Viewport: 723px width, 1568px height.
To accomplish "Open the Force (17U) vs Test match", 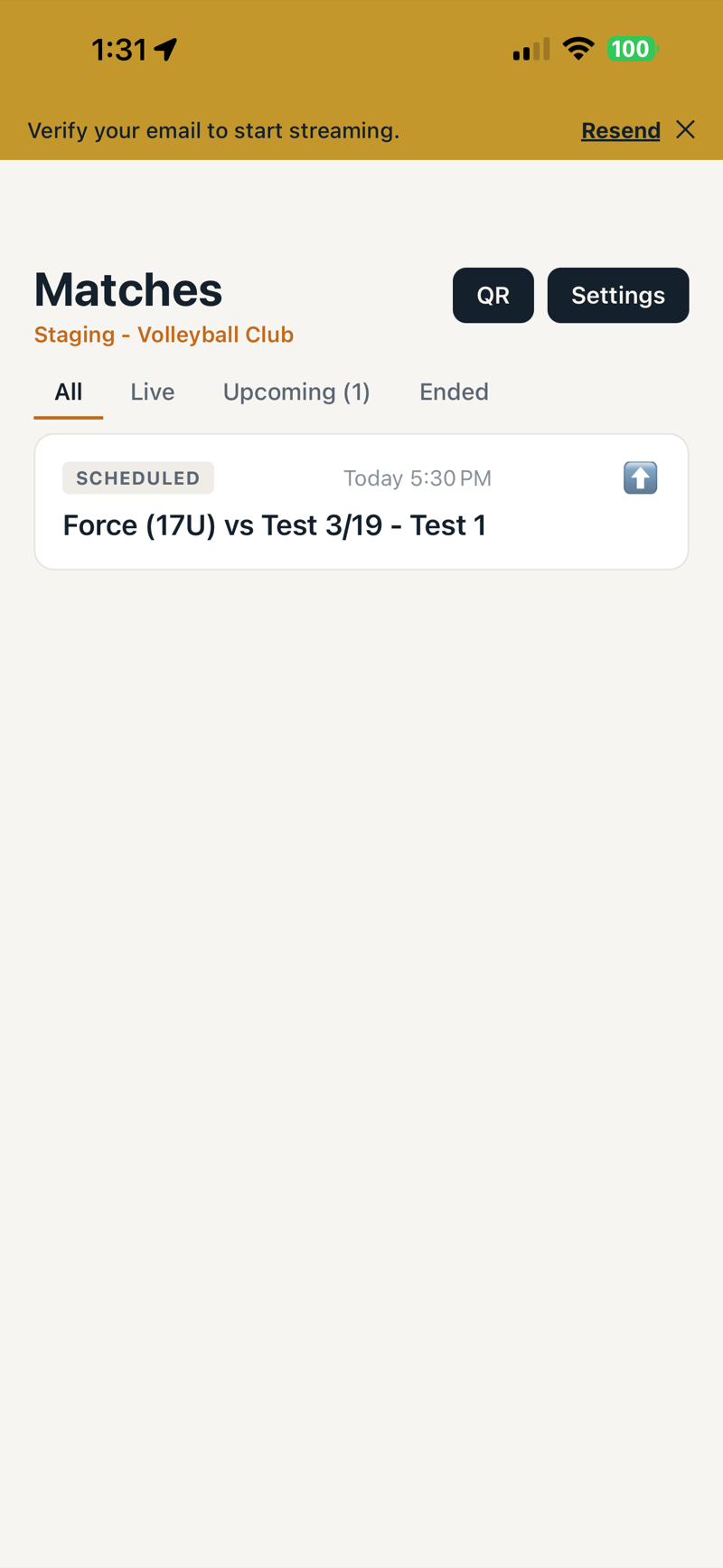I will pos(275,524).
